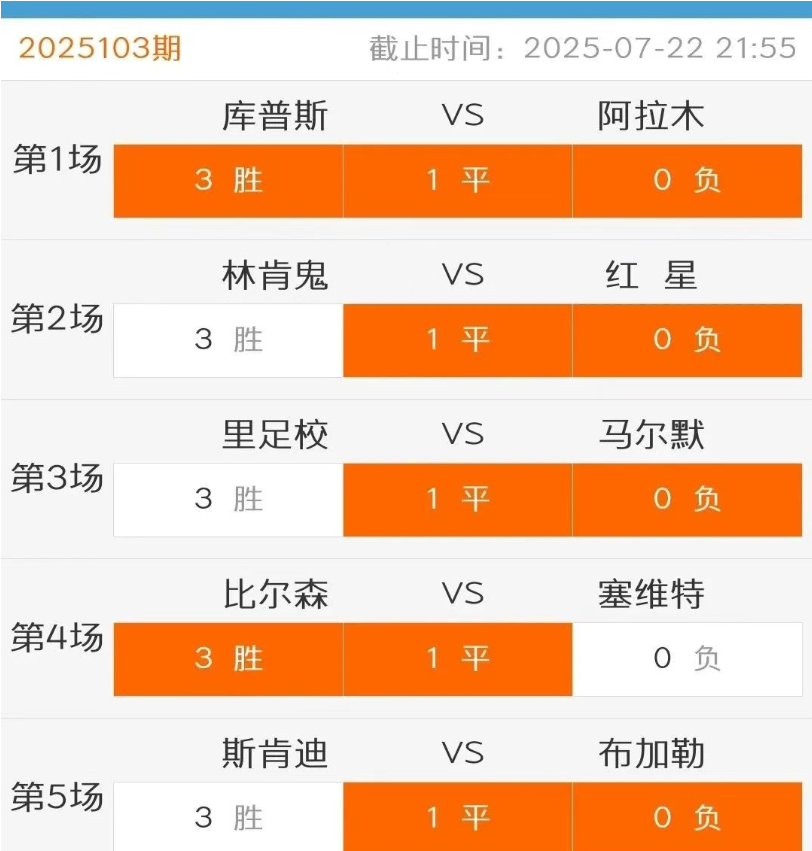Toggle 1 平 in 第2场 林肯鬼 match

(457, 340)
